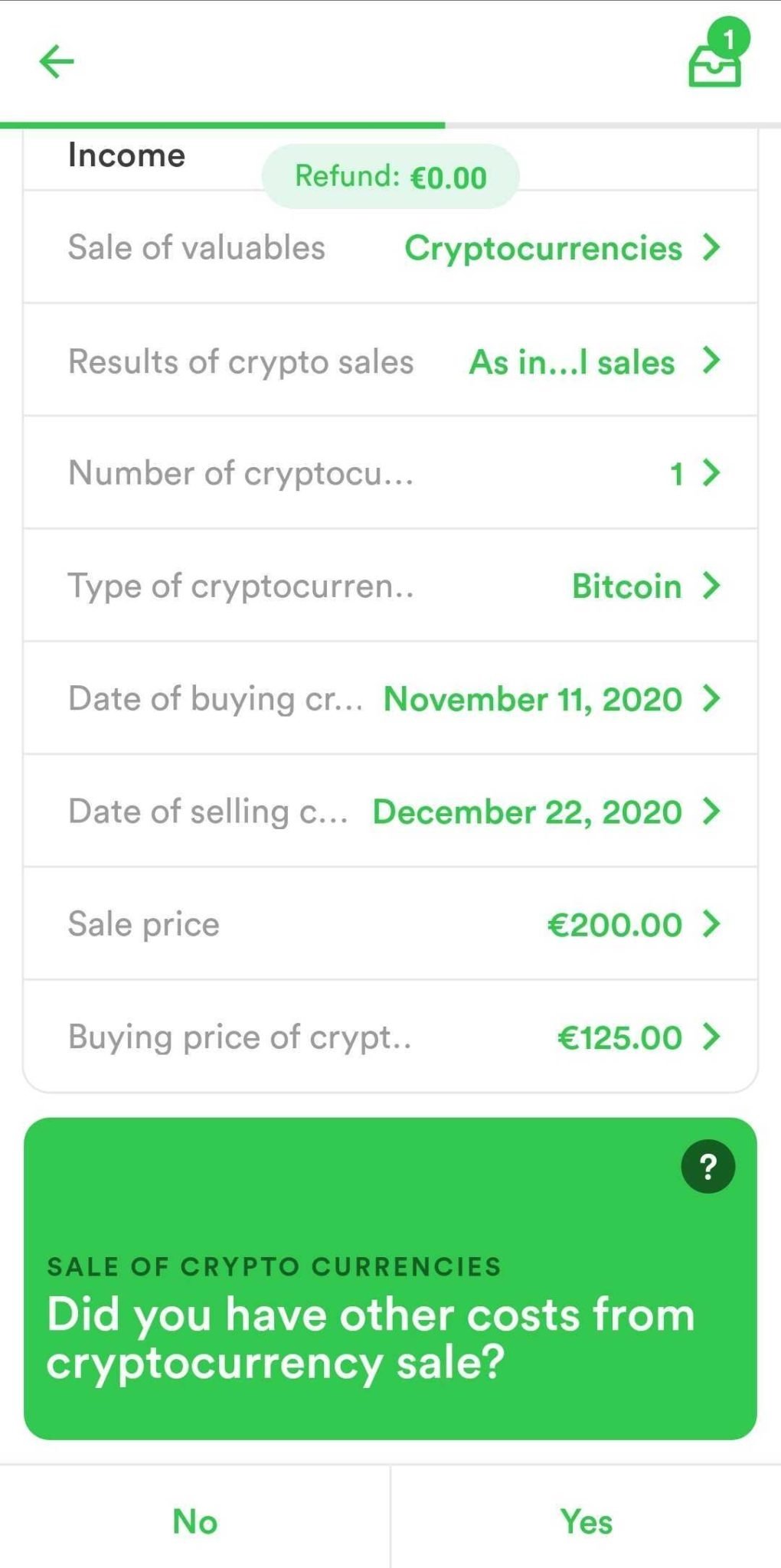Open the inbox with one notification
781x1568 pixels.
tap(718, 54)
